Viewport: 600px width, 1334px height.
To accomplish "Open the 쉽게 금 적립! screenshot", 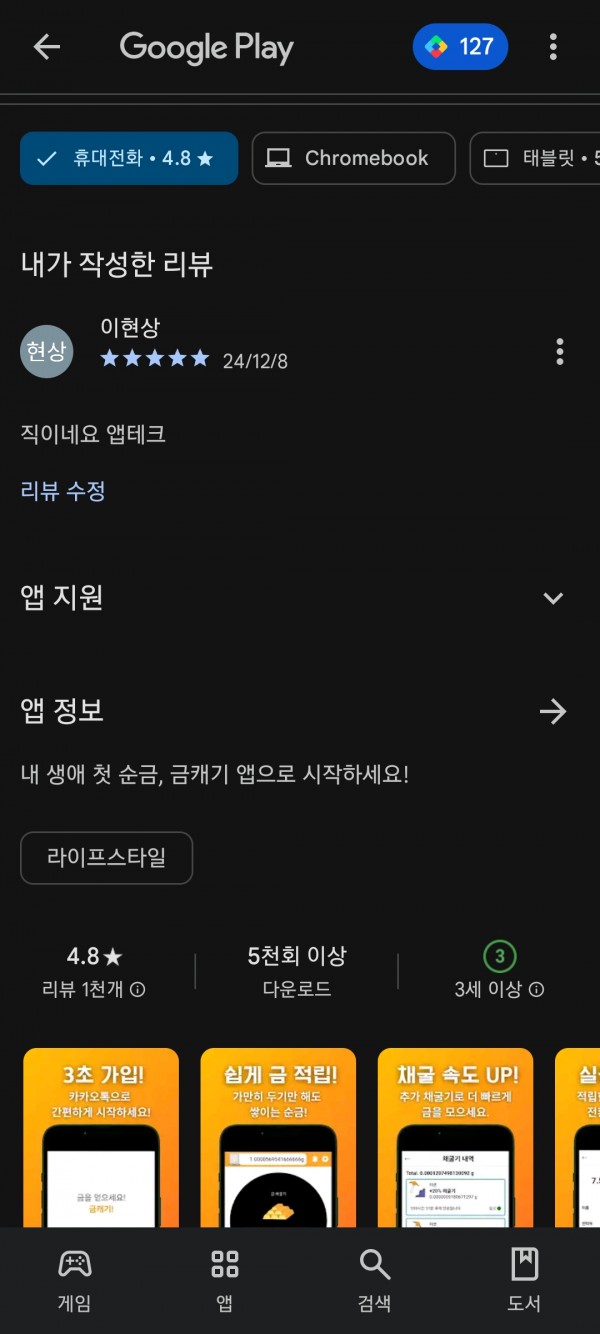I will pos(278,1137).
